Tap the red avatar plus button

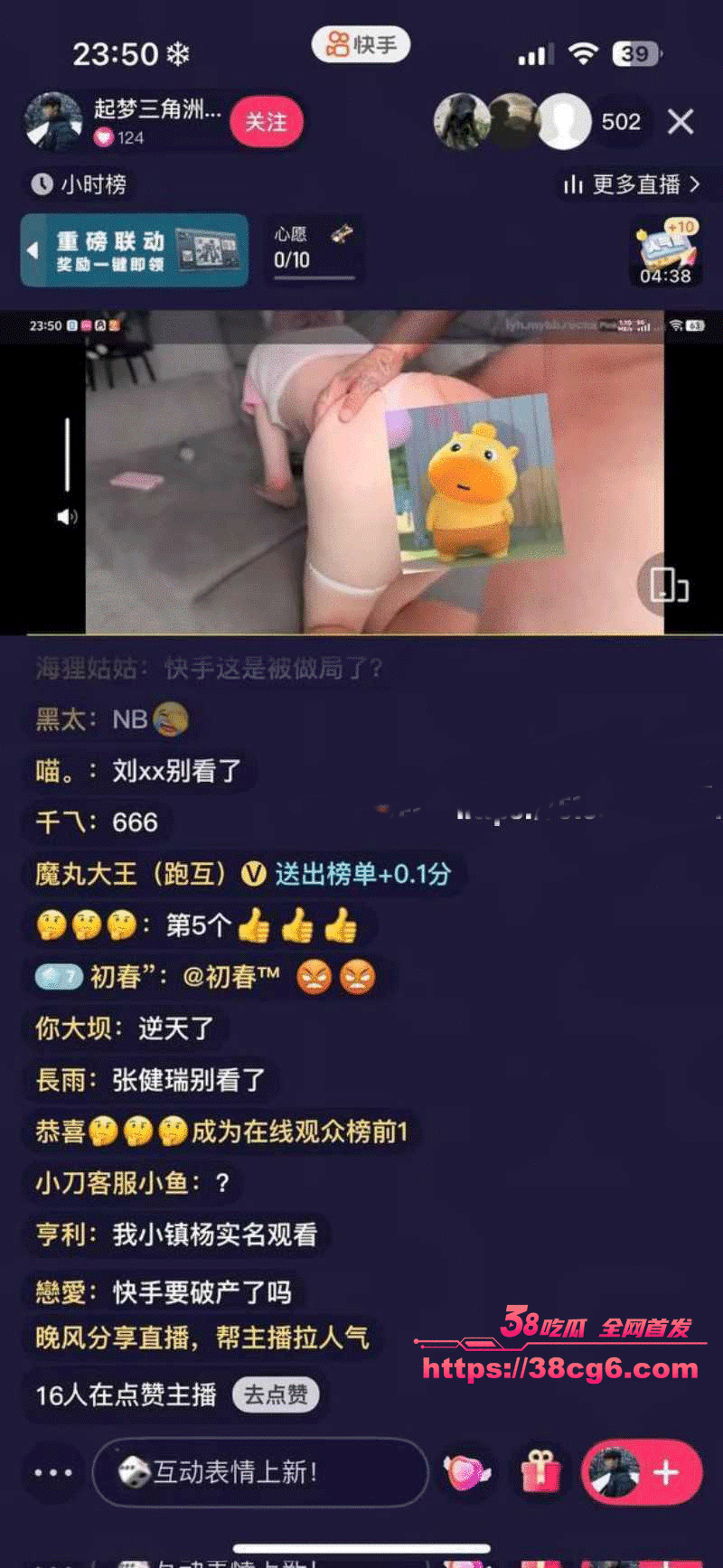(643, 1472)
